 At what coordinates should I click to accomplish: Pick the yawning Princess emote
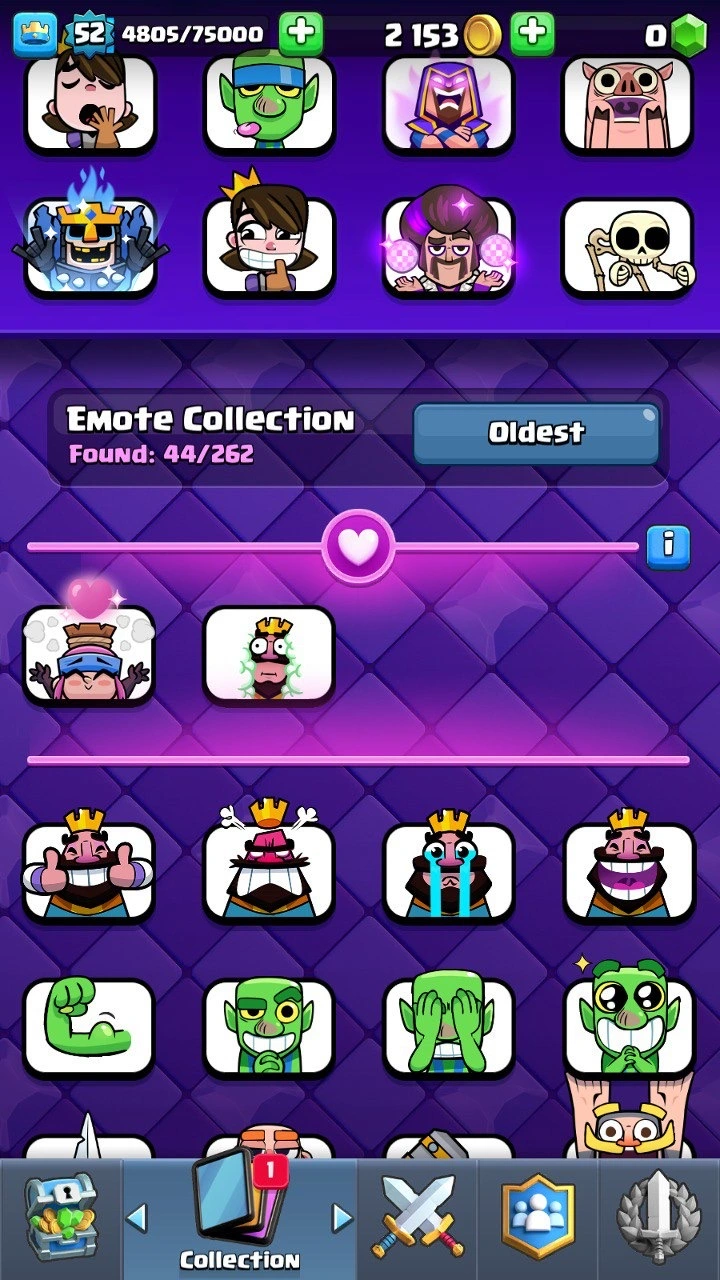89,100
